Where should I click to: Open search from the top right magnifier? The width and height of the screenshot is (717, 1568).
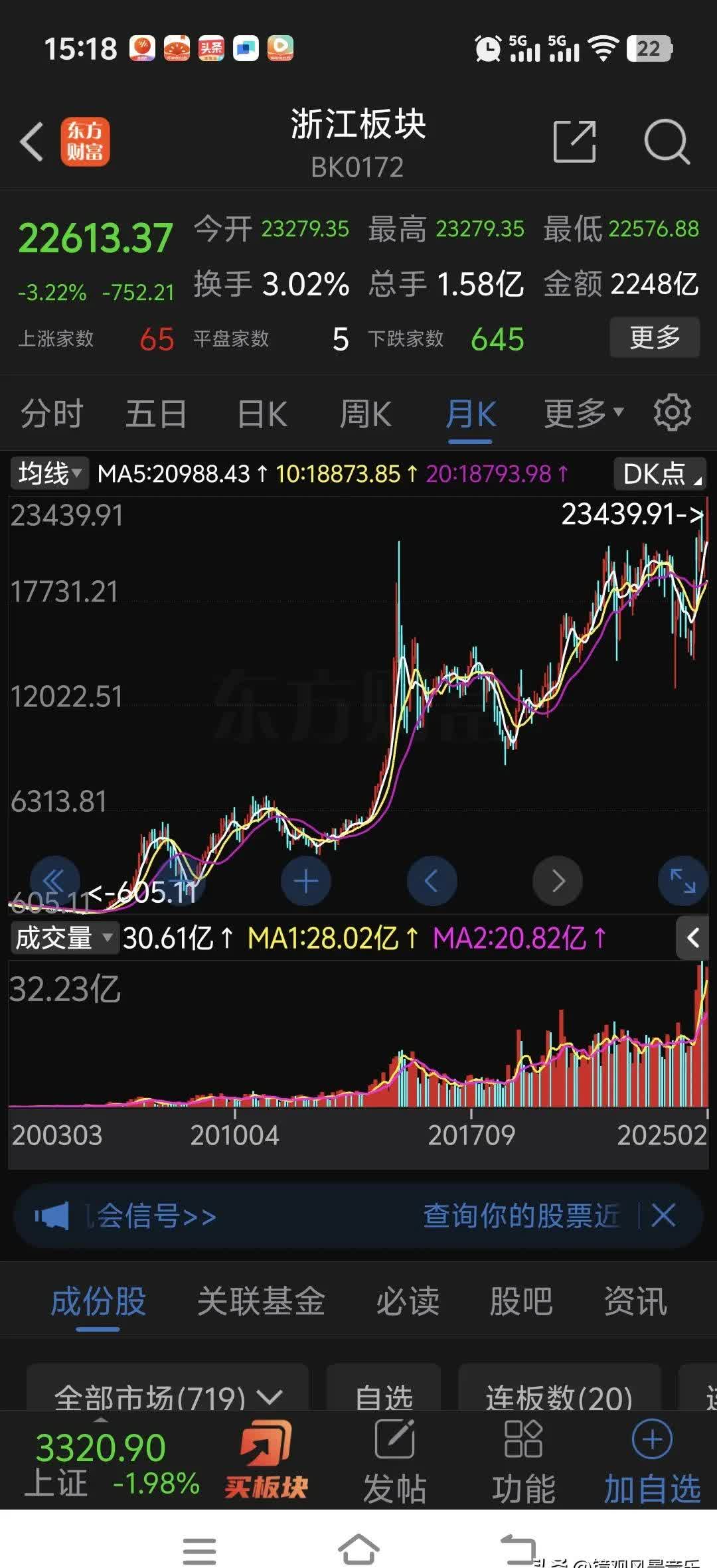point(666,141)
